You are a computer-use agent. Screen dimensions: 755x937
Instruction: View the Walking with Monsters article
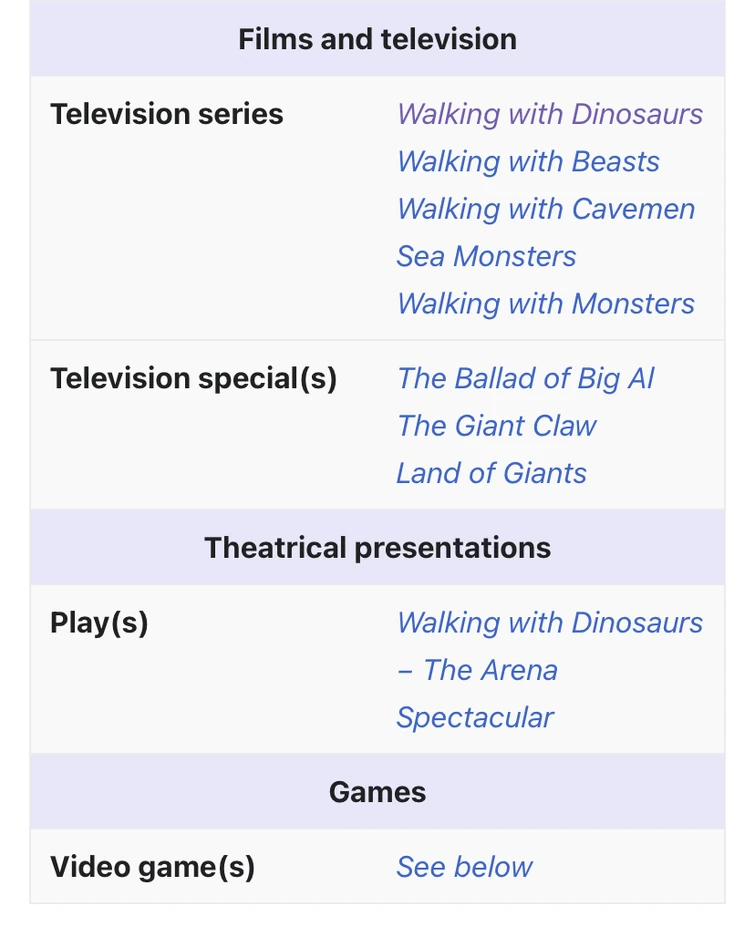point(545,304)
